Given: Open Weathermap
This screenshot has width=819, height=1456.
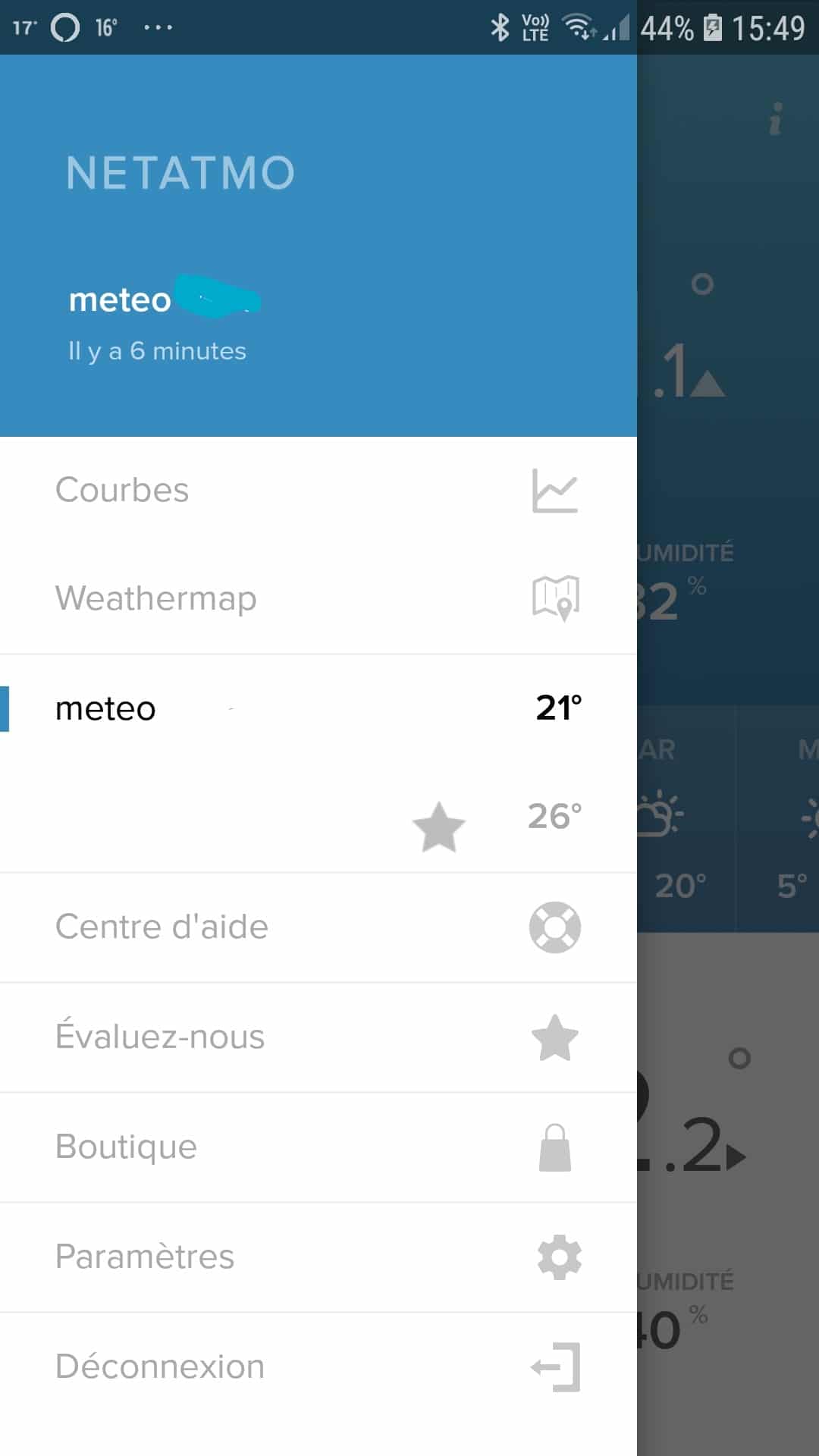Looking at the screenshot, I should tap(318, 598).
